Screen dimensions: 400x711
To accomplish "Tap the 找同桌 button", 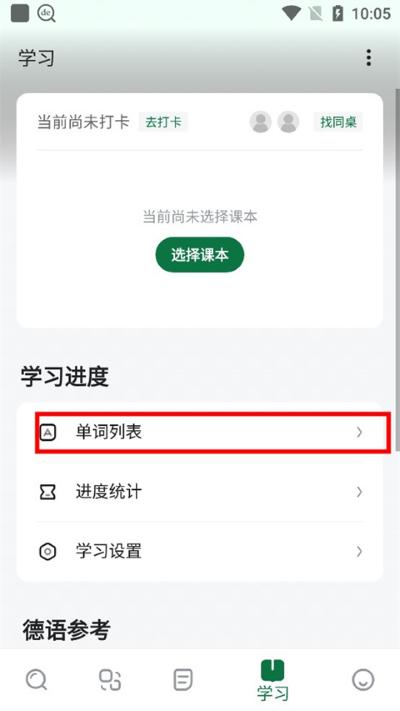I will pyautogui.click(x=338, y=122).
